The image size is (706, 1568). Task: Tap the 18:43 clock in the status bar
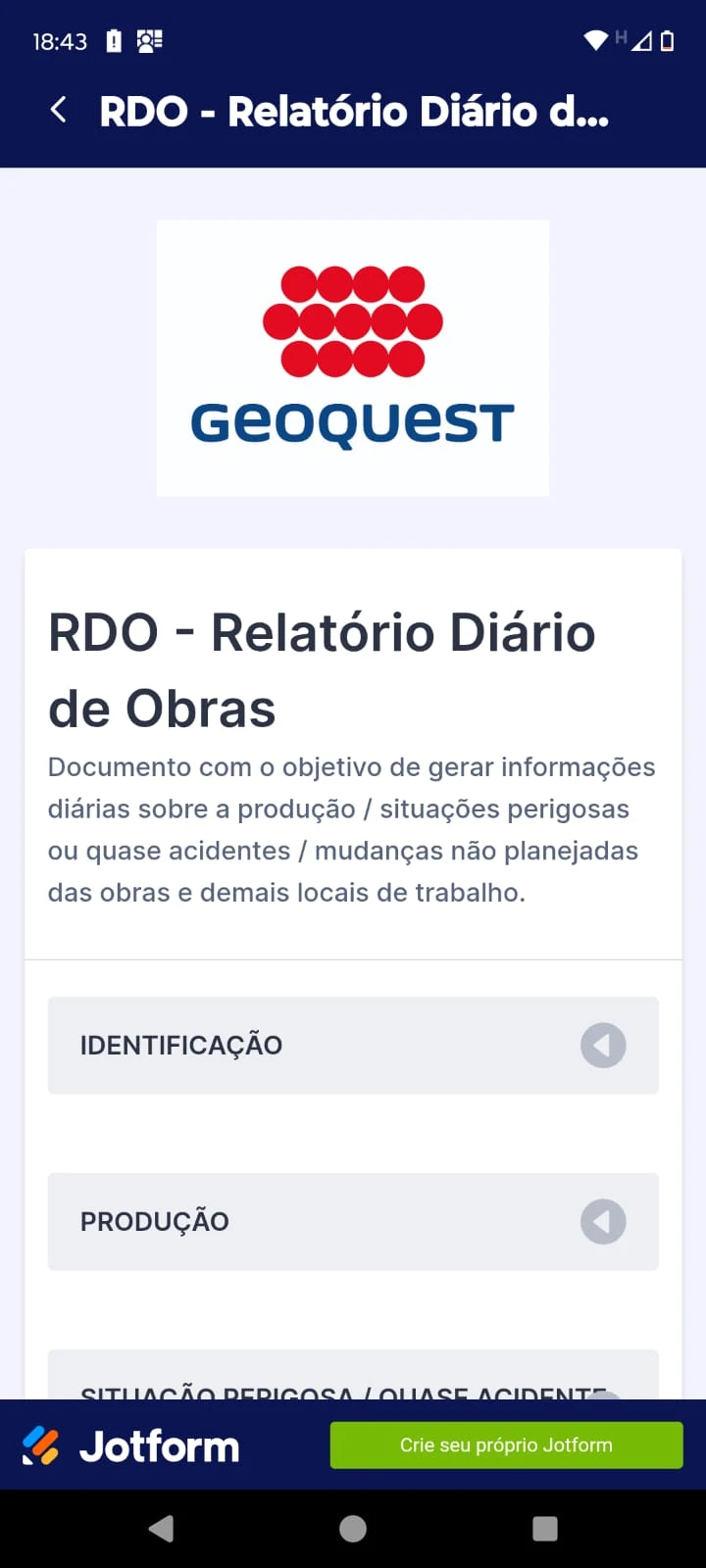60,41
